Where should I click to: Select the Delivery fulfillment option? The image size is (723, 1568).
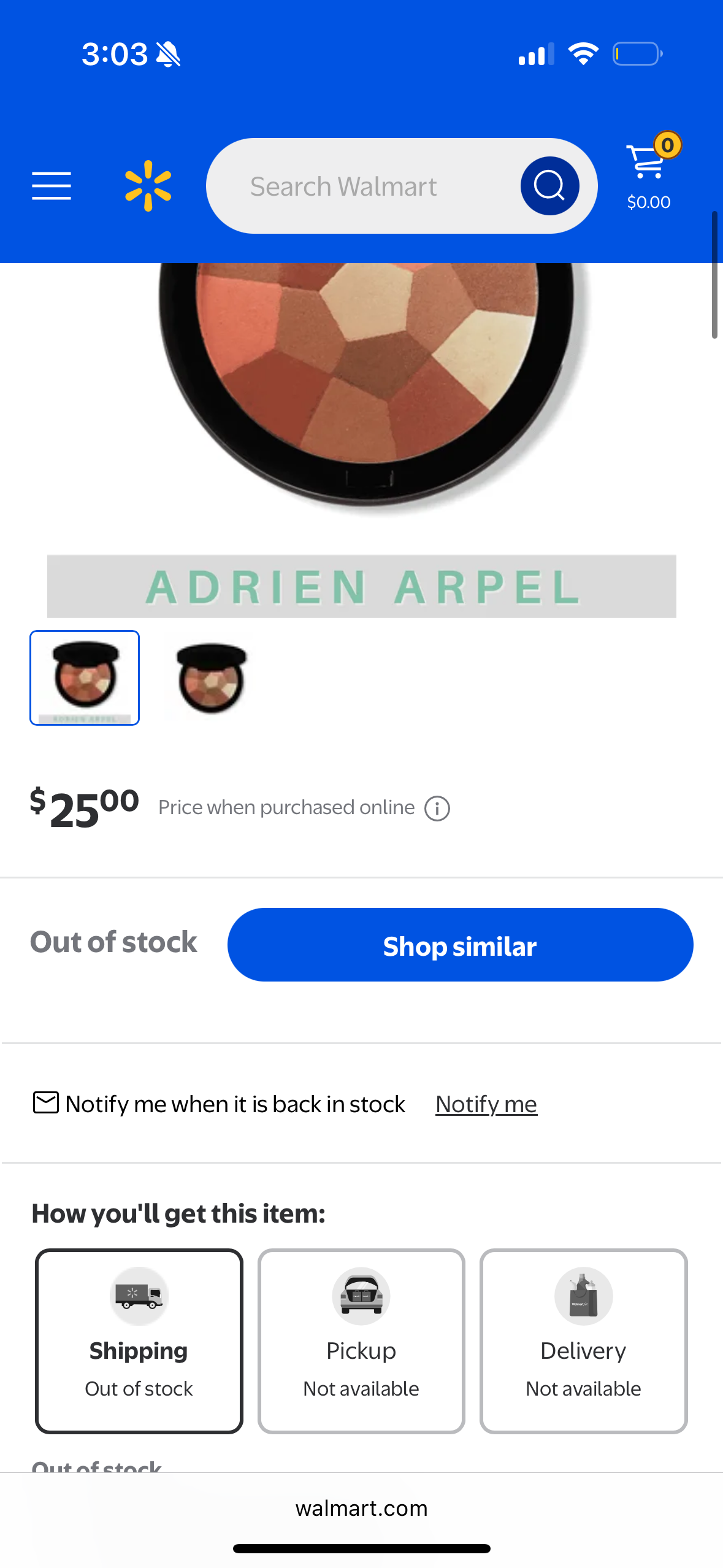click(583, 1340)
